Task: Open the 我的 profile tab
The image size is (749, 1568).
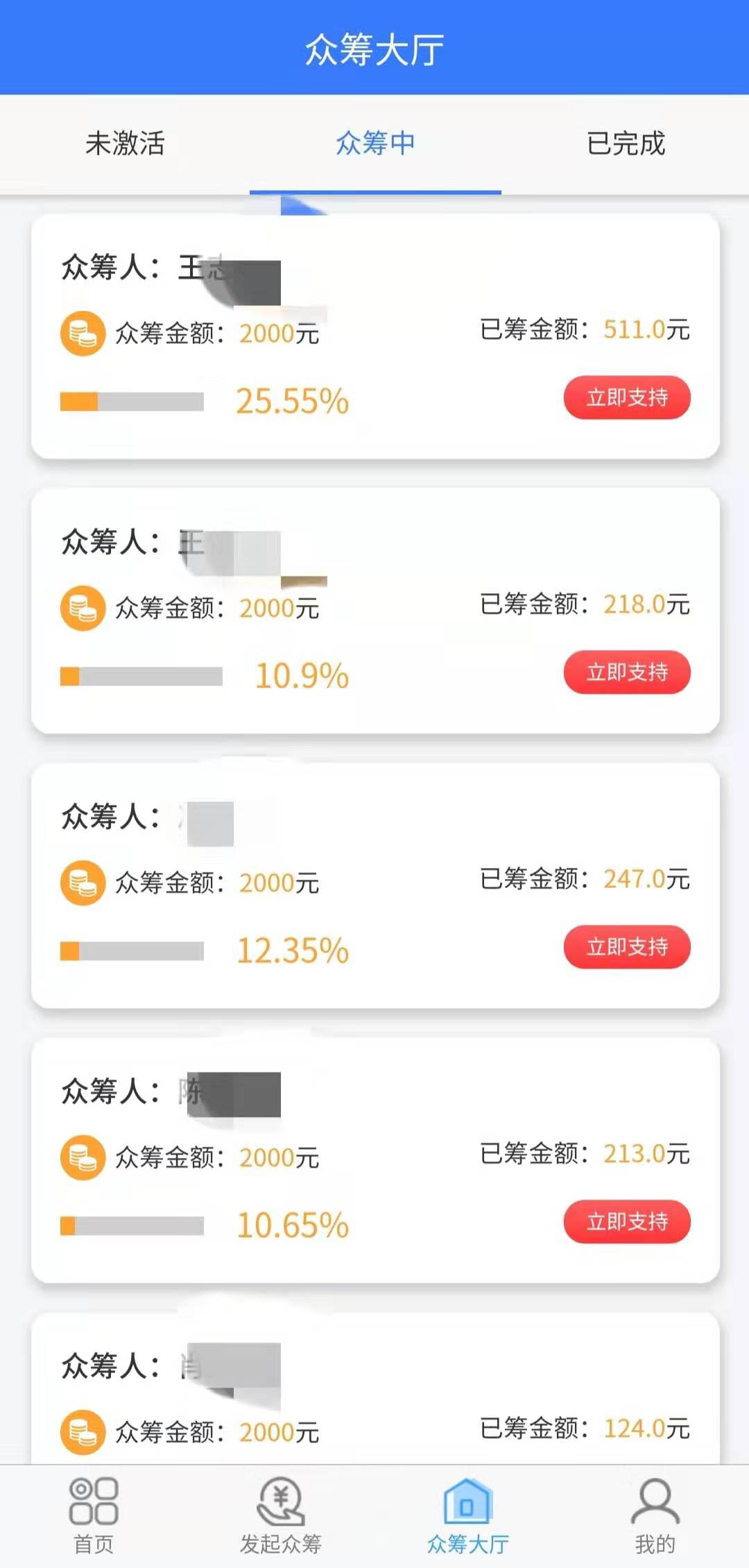Action: pos(655,1516)
